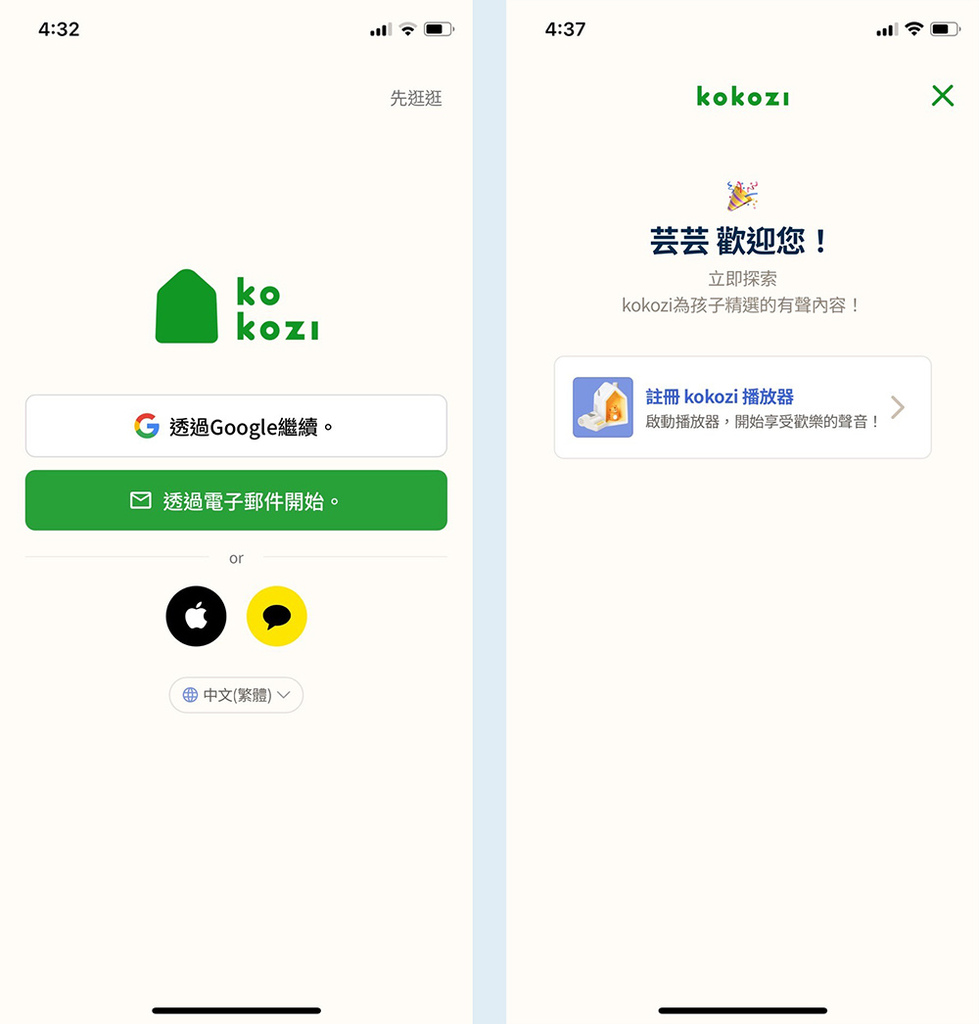Start with email using 透過電子郵件開始

[x=236, y=500]
